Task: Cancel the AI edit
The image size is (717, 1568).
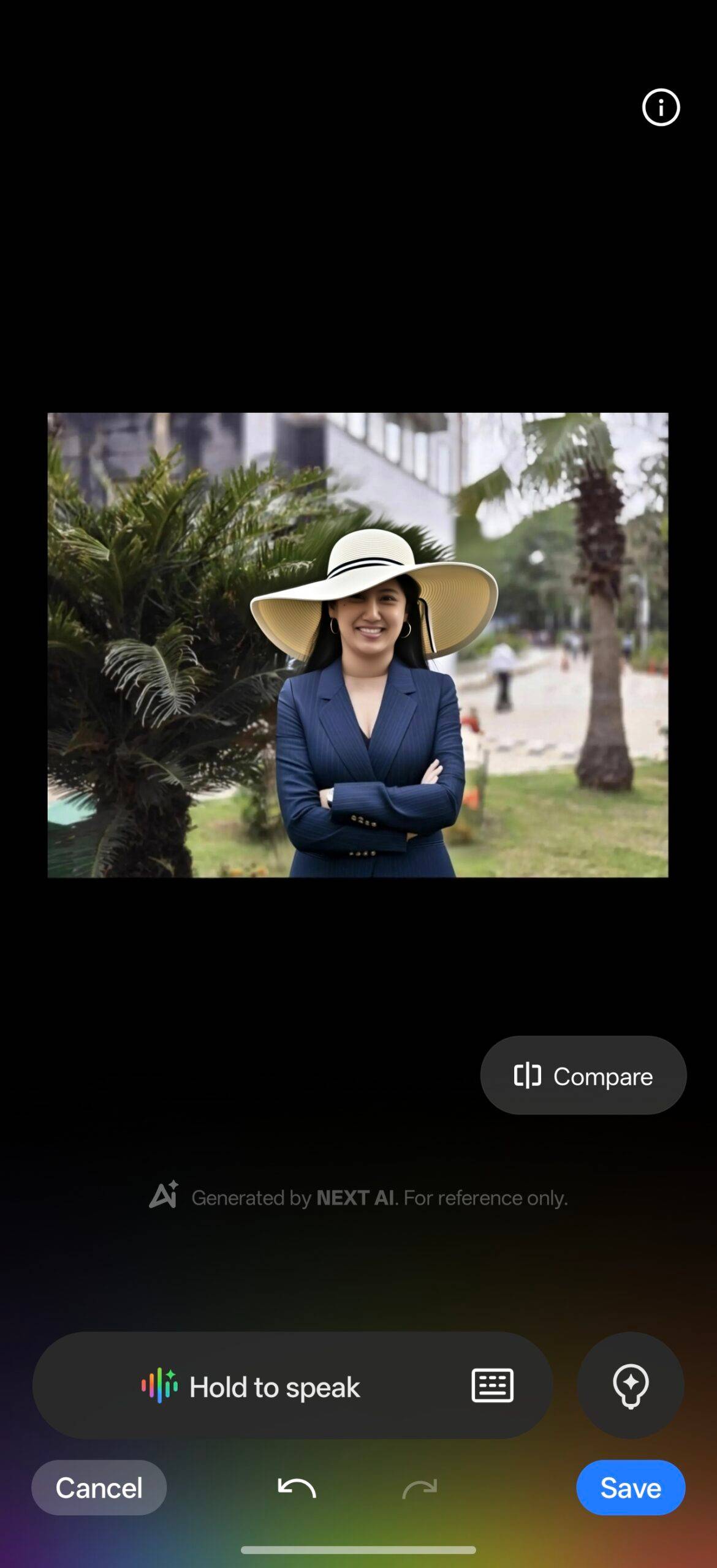Action: point(99,1488)
